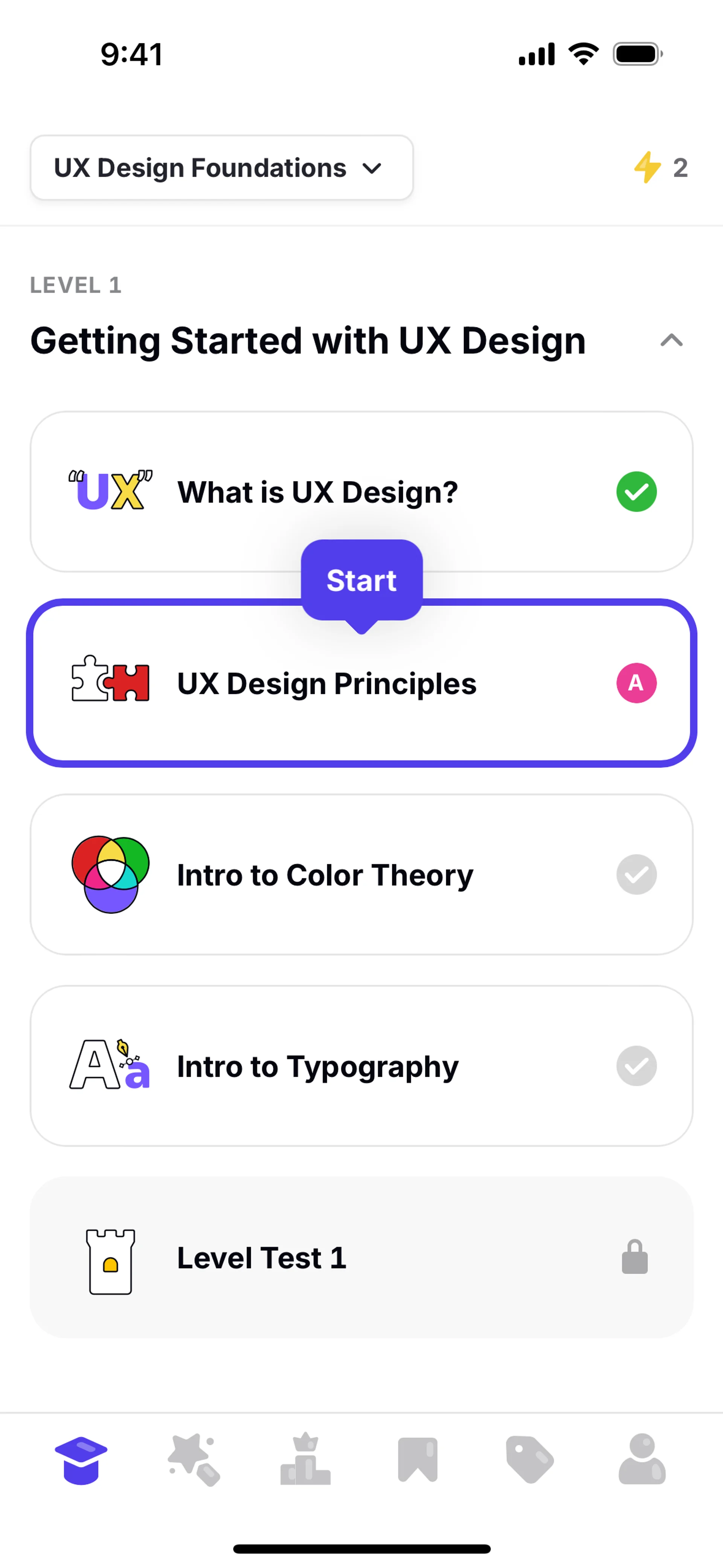
Task: Open the price tag tab
Action: click(x=529, y=1460)
